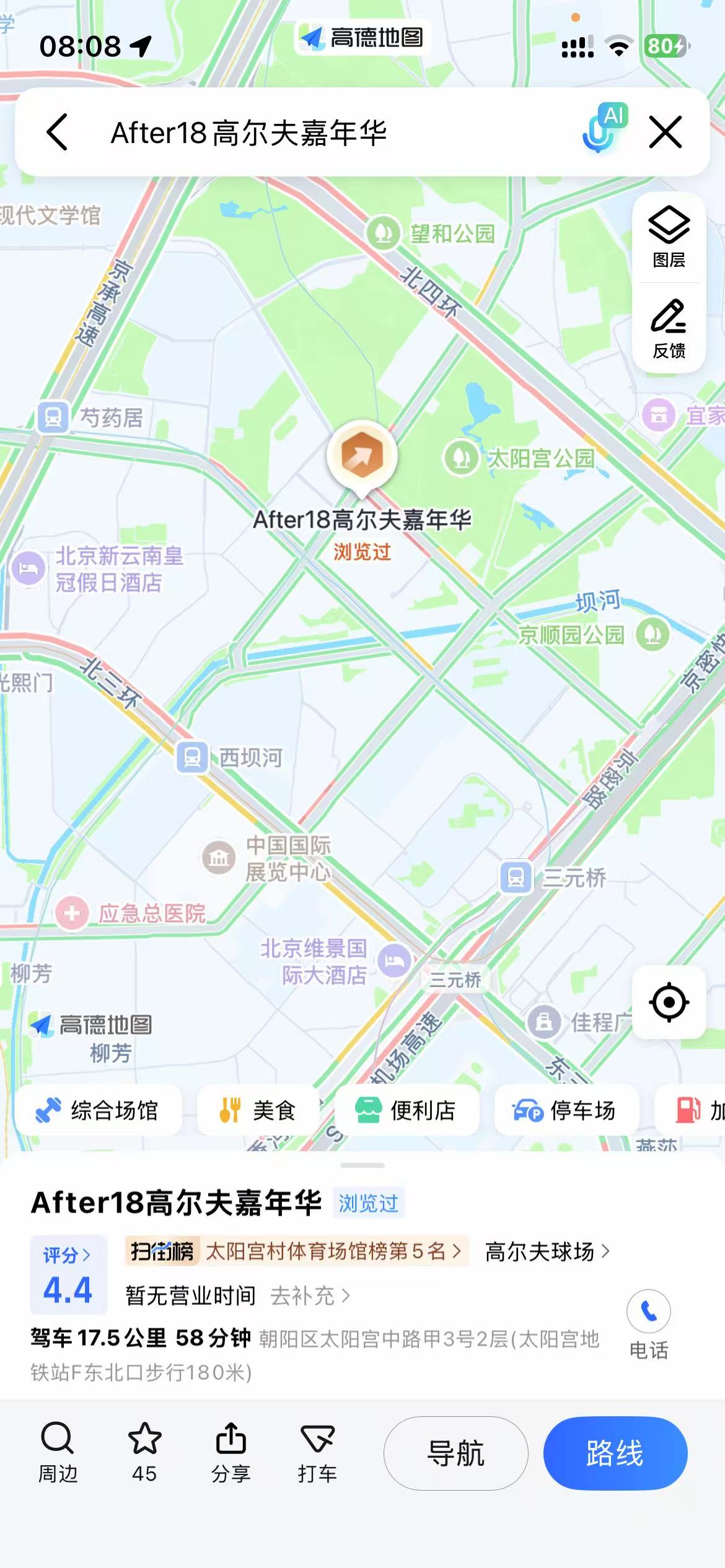Open 太阳宫村体育场馆榜 ranking list
Viewport: 725px width, 1568px height.
(x=296, y=1252)
